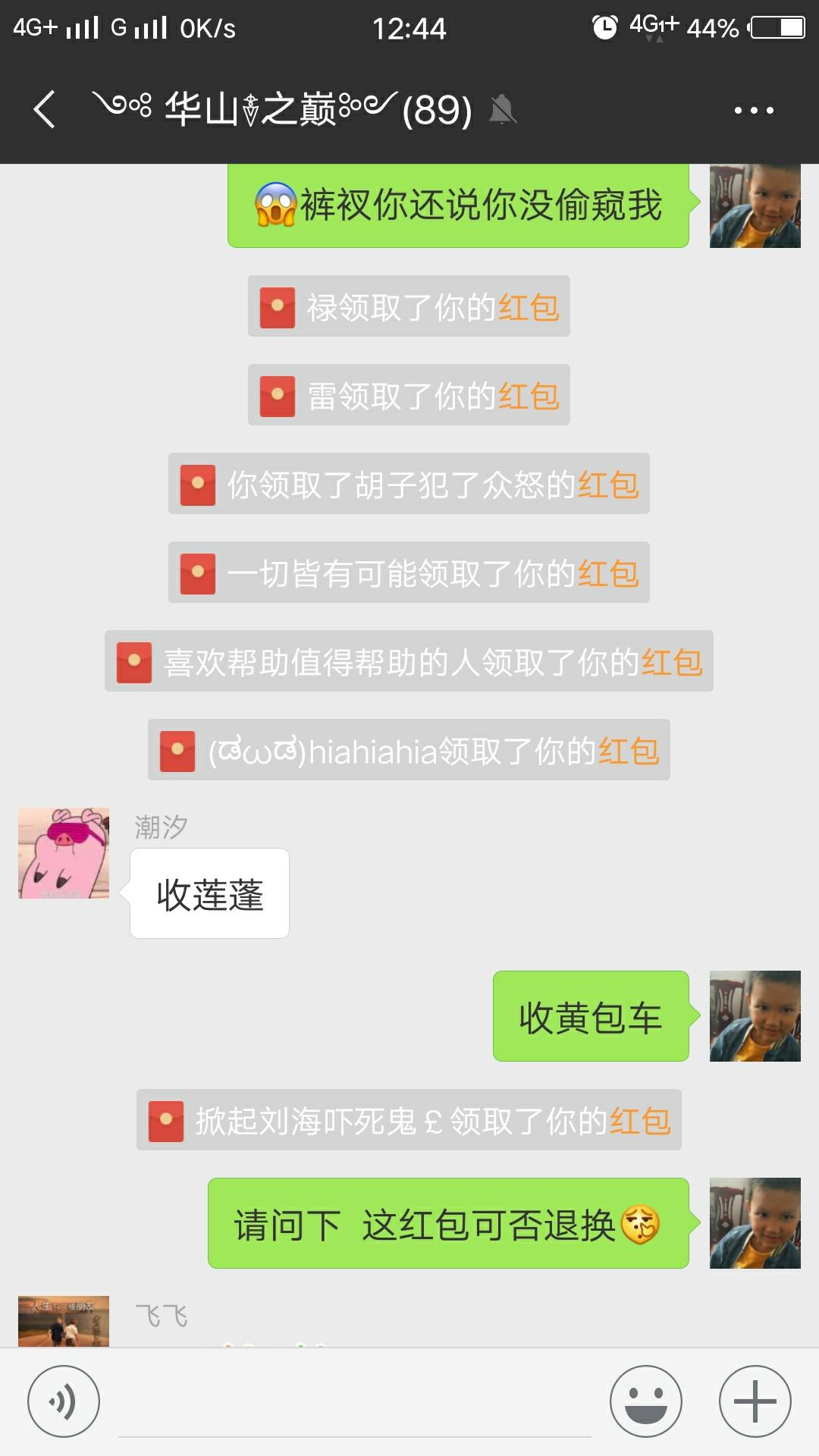The image size is (819, 1456).
Task: Open 红包 link from 胡子犯了众怒
Action: [x=608, y=485]
